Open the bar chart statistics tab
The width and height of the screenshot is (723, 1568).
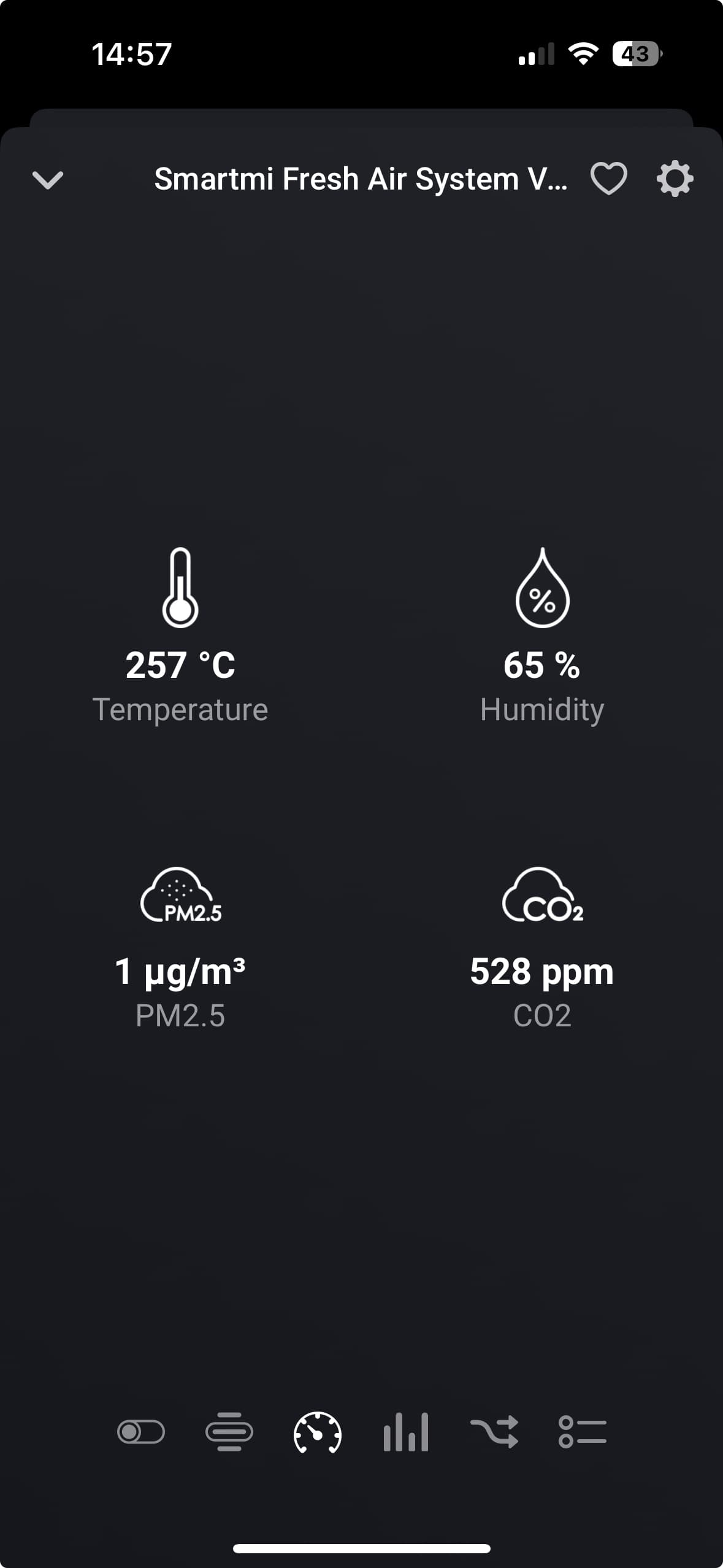coord(406,1432)
